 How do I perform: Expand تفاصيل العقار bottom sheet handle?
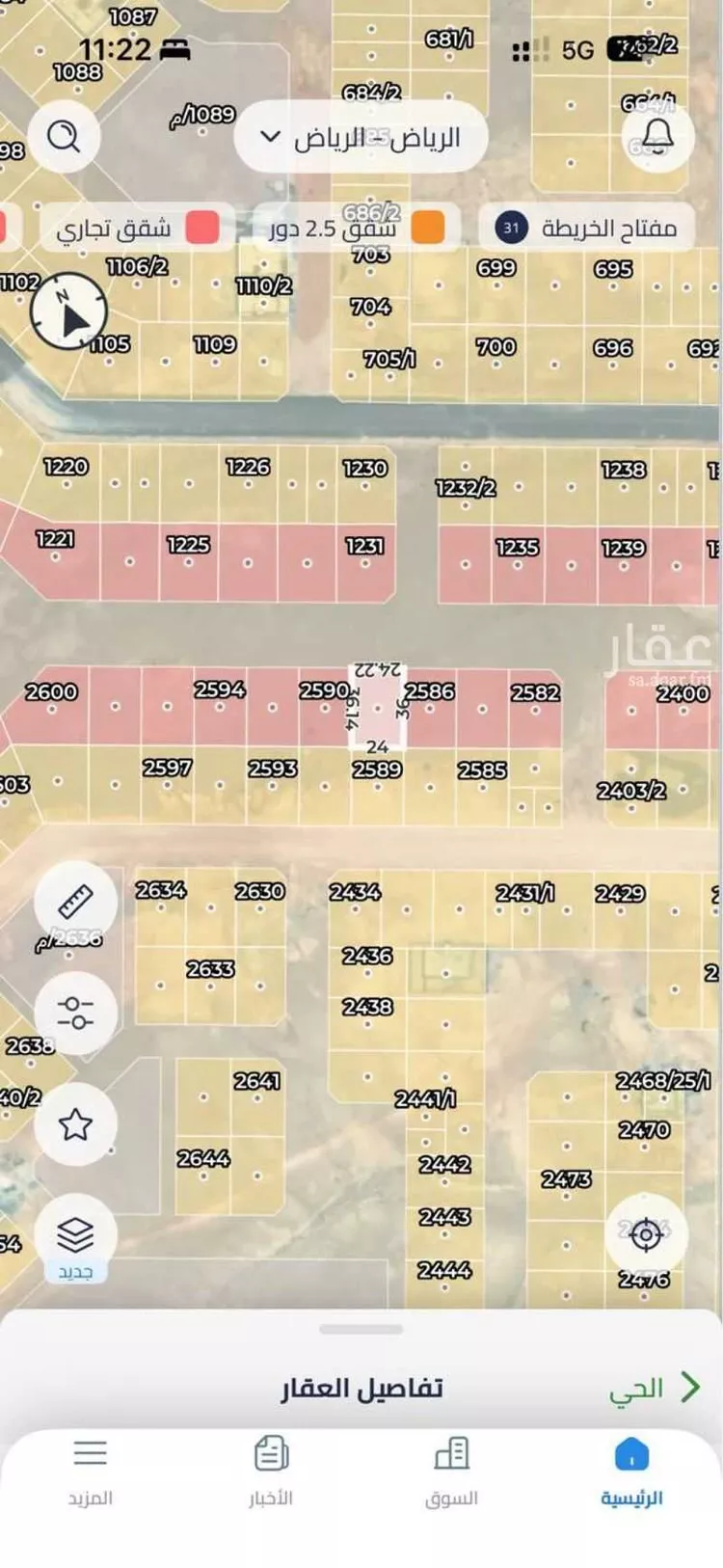[361, 1330]
